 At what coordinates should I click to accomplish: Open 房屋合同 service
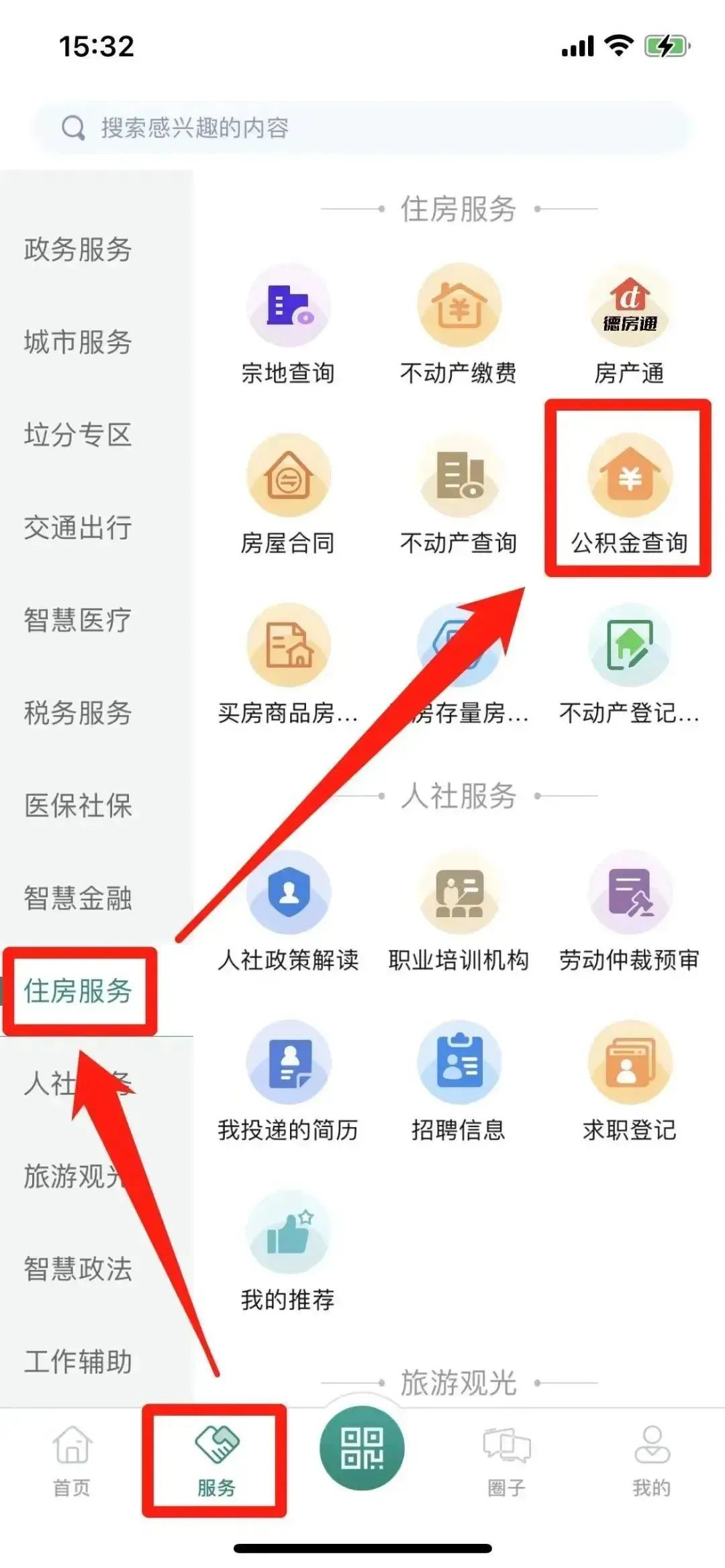[x=288, y=495]
